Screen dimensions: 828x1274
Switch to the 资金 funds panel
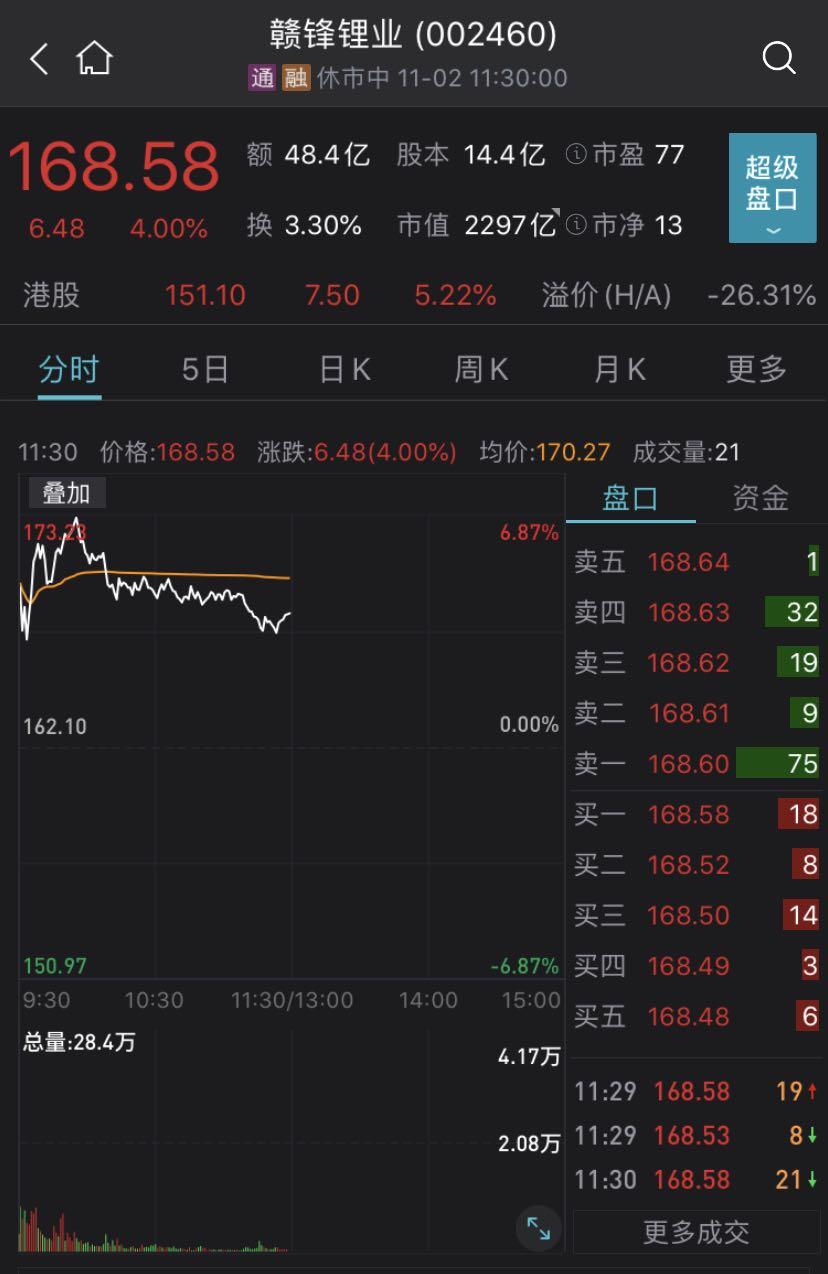tap(759, 498)
